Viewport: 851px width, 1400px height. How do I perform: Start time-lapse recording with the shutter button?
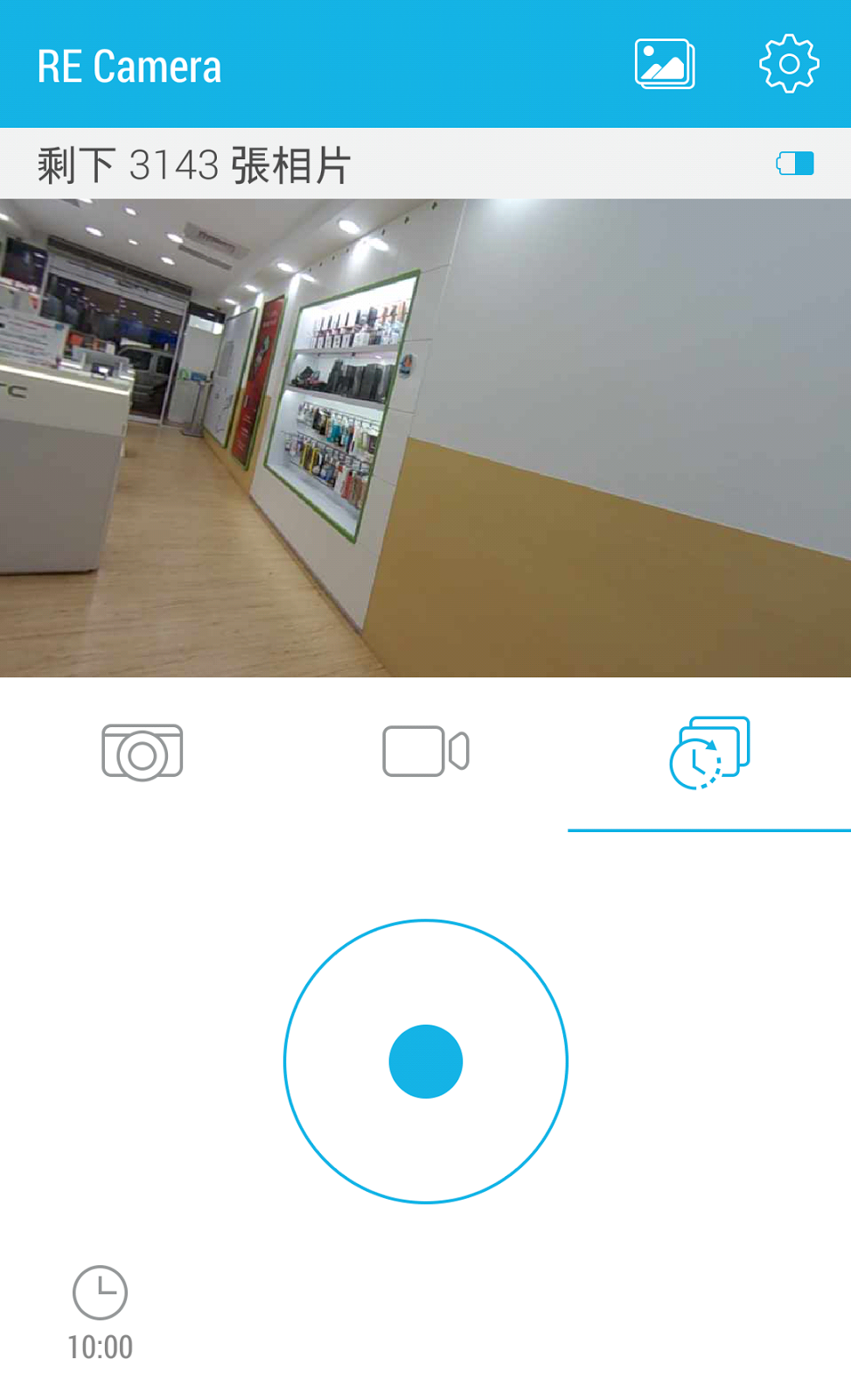point(426,1061)
